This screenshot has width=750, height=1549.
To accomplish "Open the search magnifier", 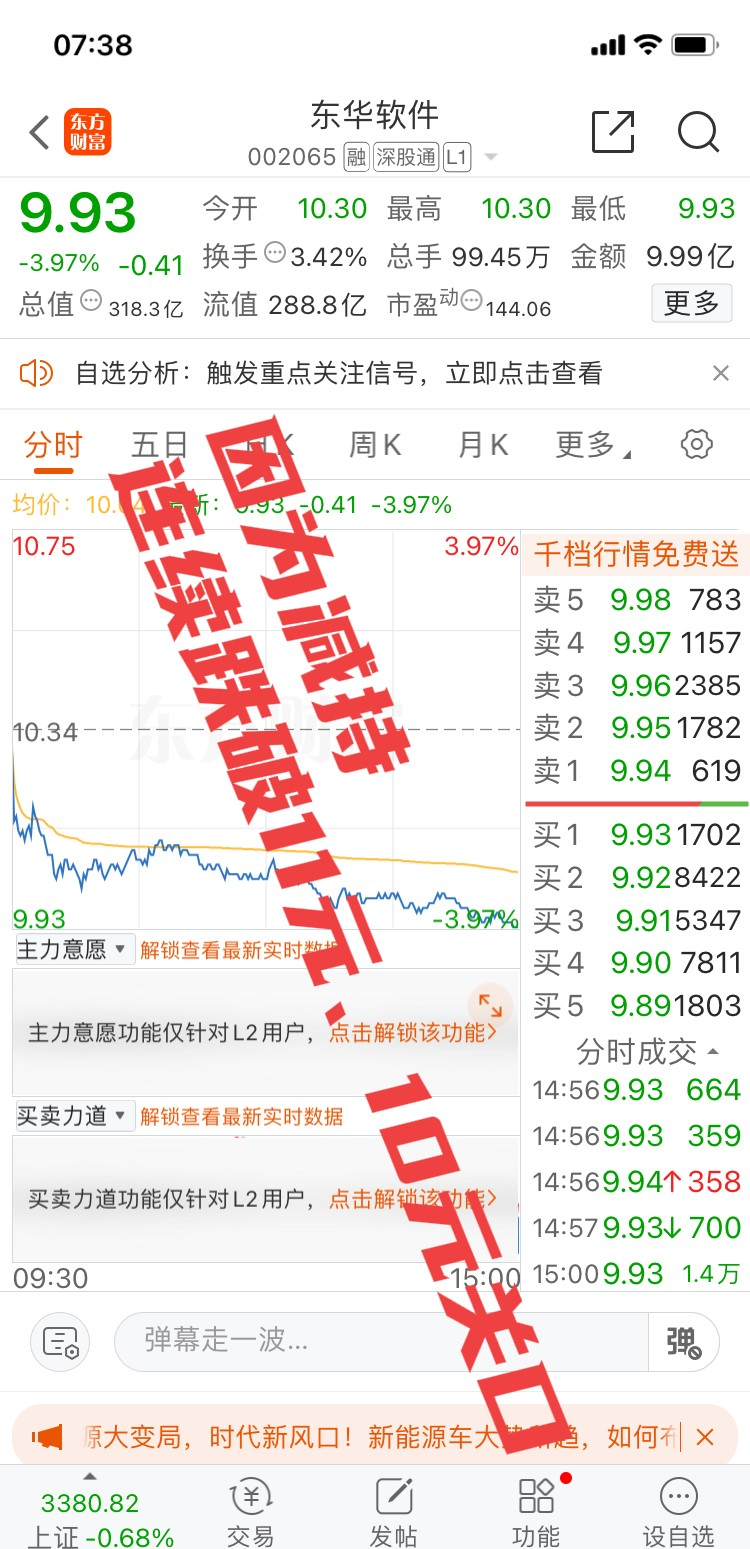I will [697, 132].
